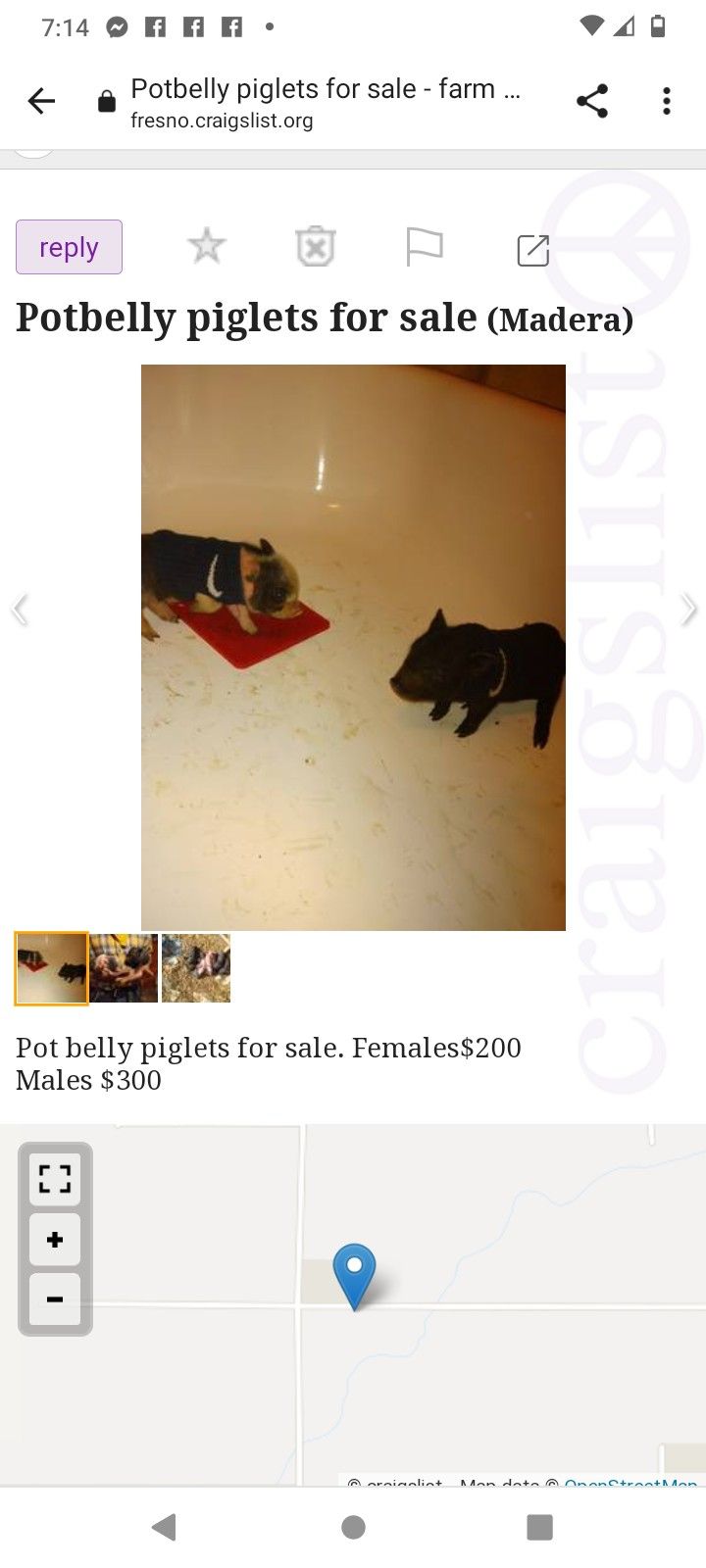This screenshot has height=1568, width=706.
Task: Zoom in on the map
Action: [55, 1240]
